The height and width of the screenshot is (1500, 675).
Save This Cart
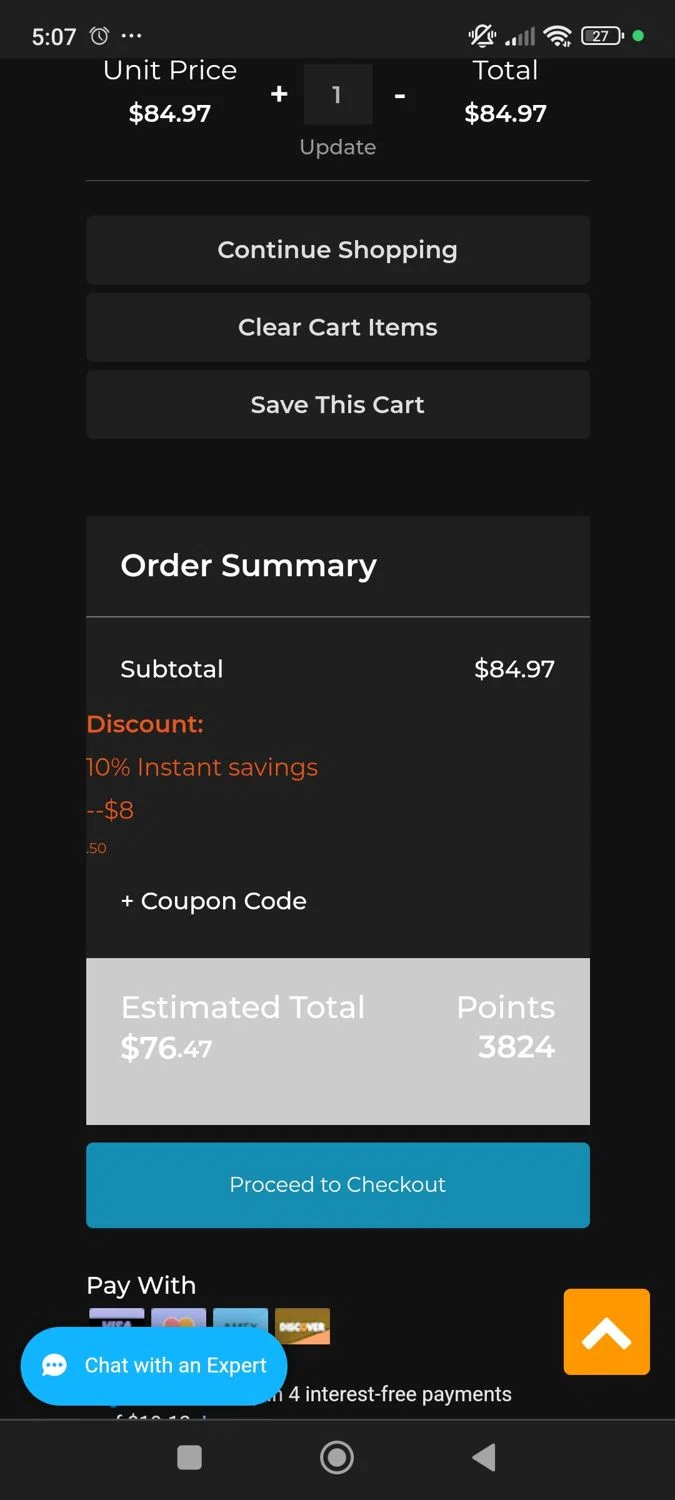tap(338, 404)
